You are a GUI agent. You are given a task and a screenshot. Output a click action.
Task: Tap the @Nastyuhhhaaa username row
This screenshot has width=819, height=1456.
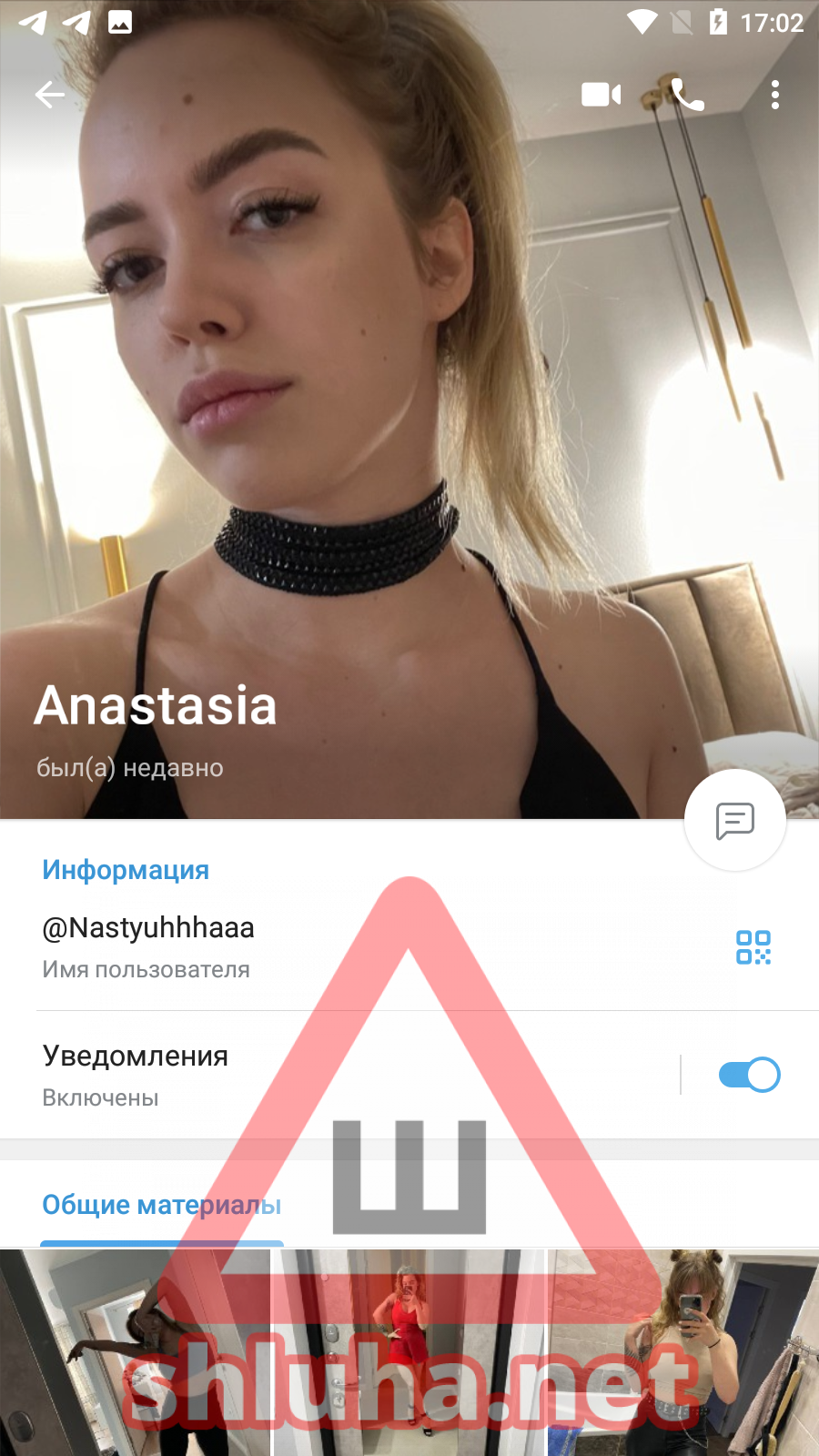point(273,946)
